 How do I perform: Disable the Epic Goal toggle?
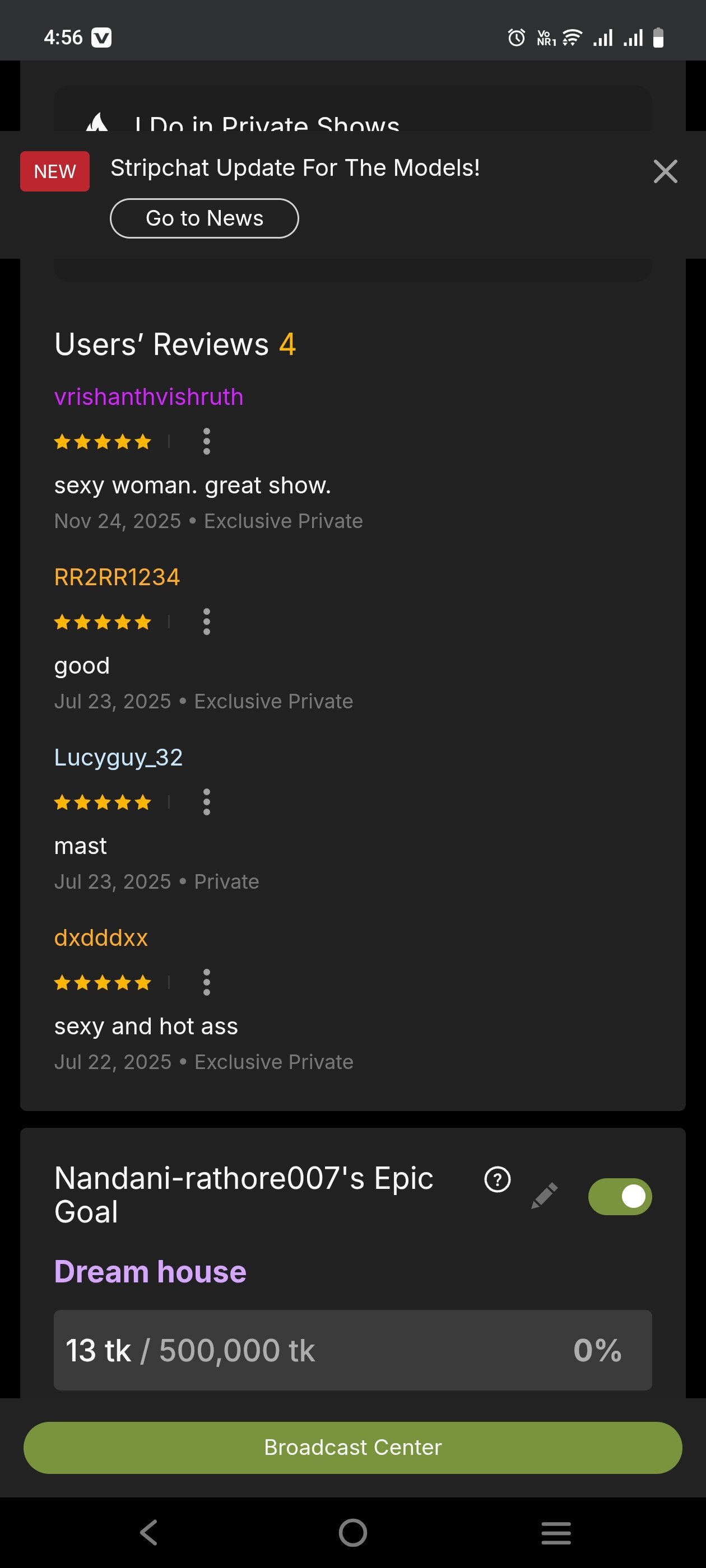(620, 1196)
